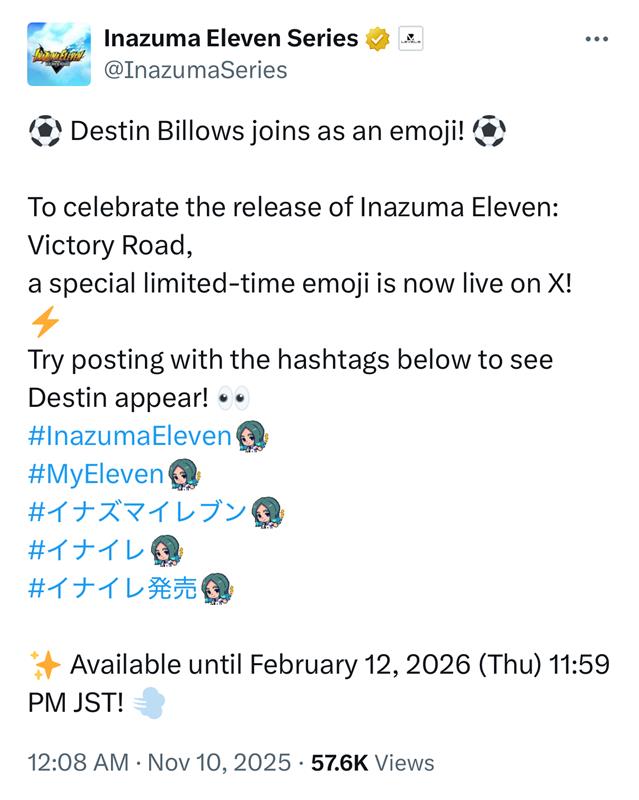Open the #イナイレ発売 hashtag
This screenshot has height=800, width=639.
pyautogui.click(x=112, y=587)
